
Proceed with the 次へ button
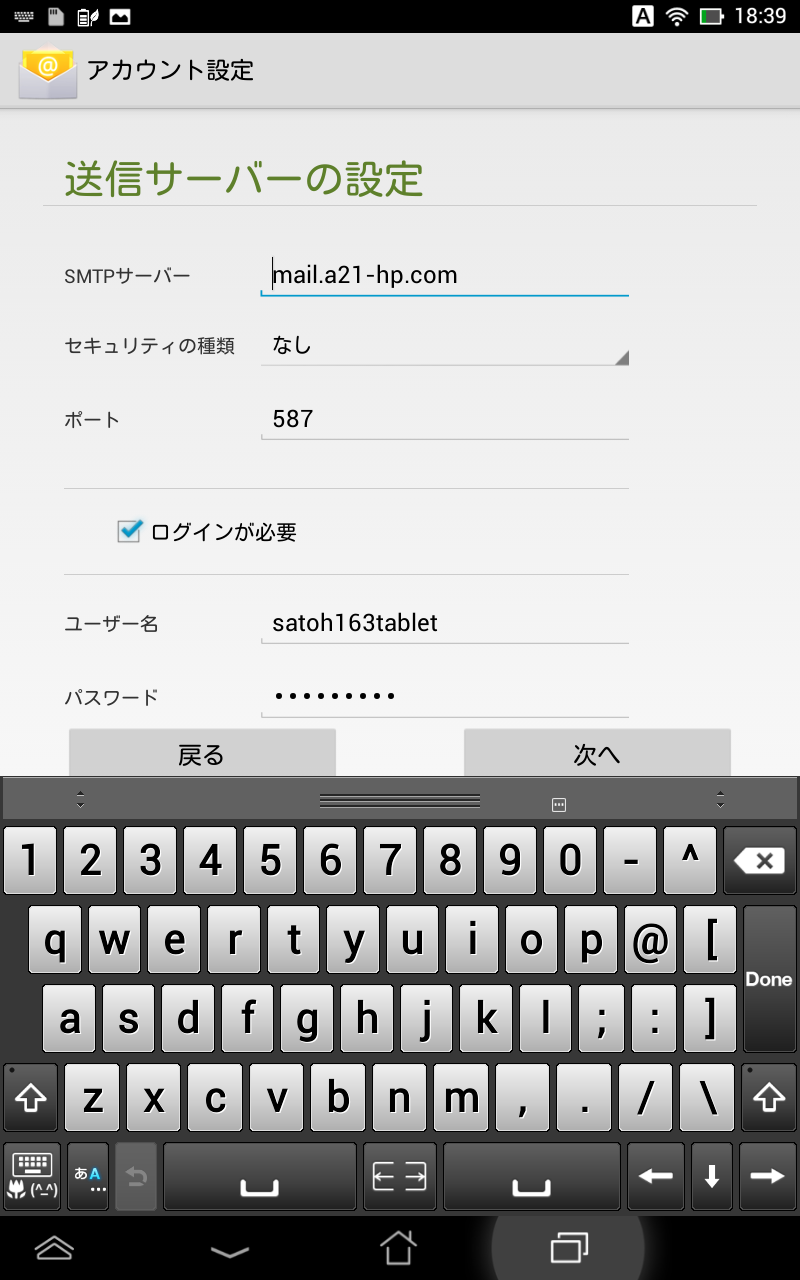click(597, 754)
